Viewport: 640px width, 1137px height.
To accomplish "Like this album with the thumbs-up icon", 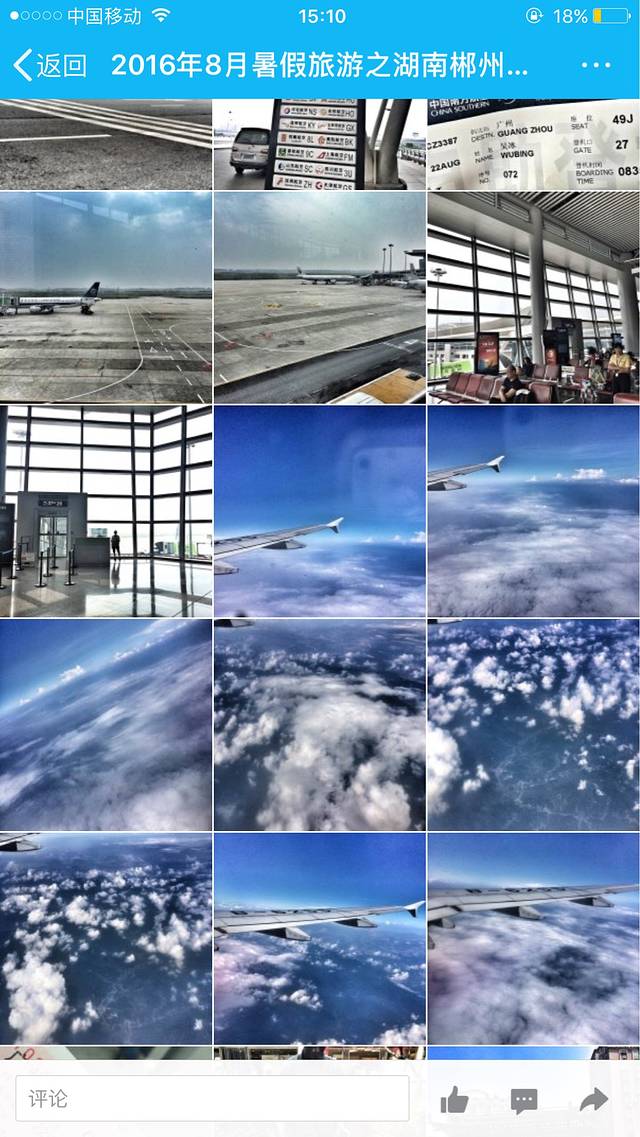I will click(x=454, y=1101).
